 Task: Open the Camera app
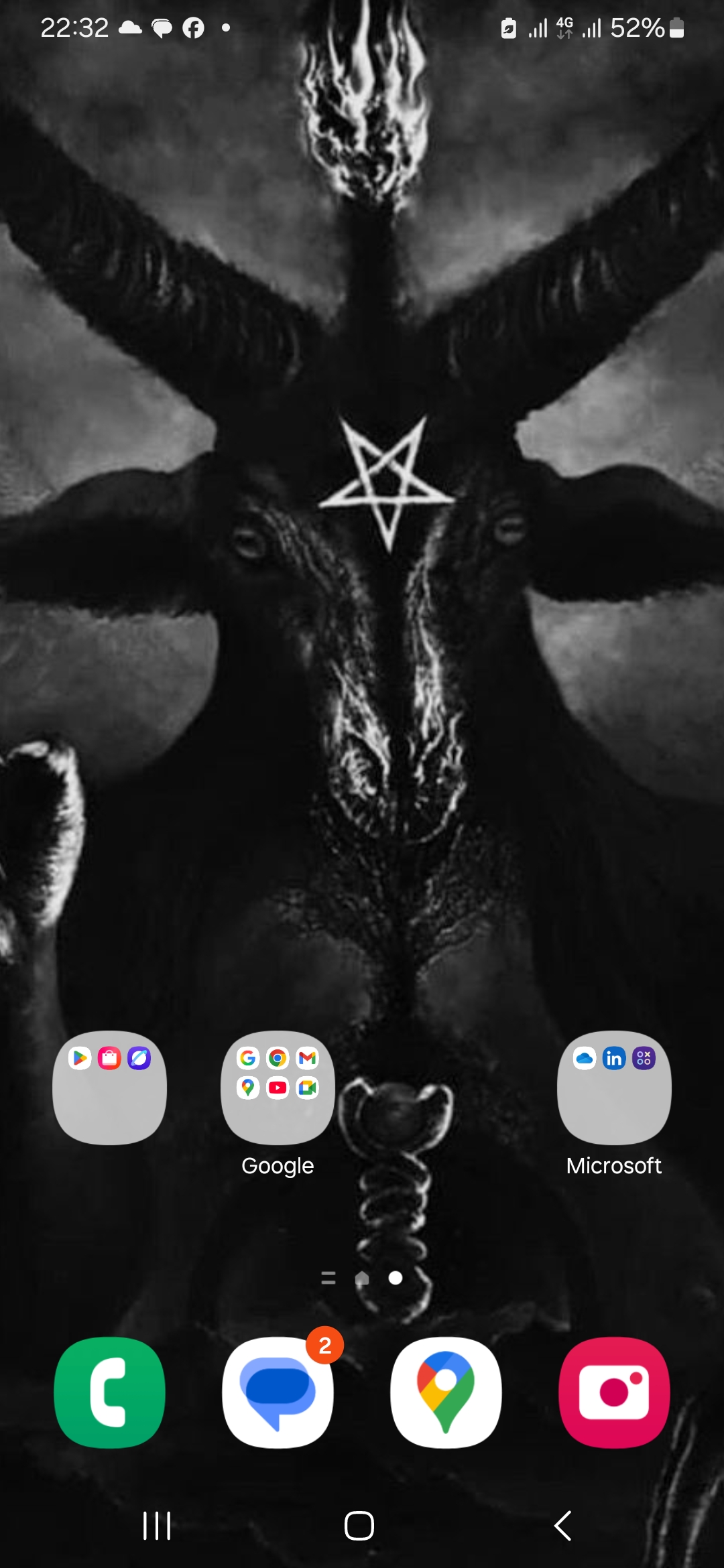click(614, 1392)
